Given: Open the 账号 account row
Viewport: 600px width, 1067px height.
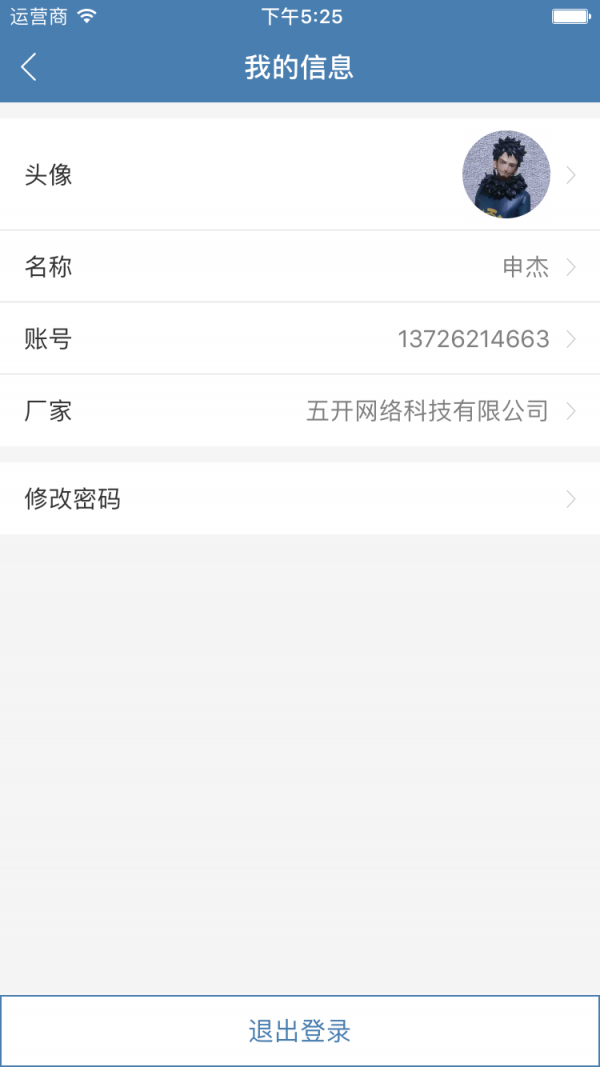Looking at the screenshot, I should coord(300,339).
